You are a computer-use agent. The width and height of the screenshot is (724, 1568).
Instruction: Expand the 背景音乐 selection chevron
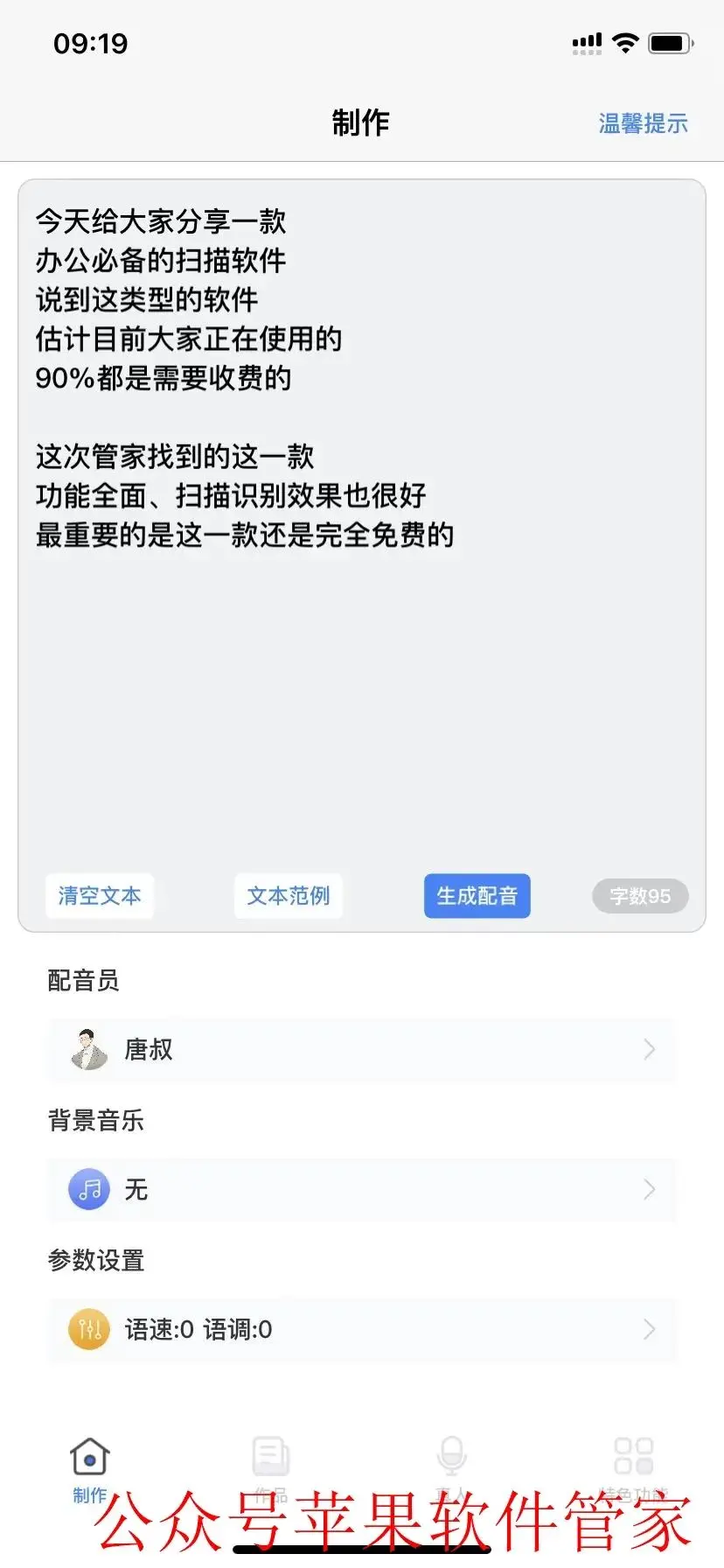pos(649,1189)
